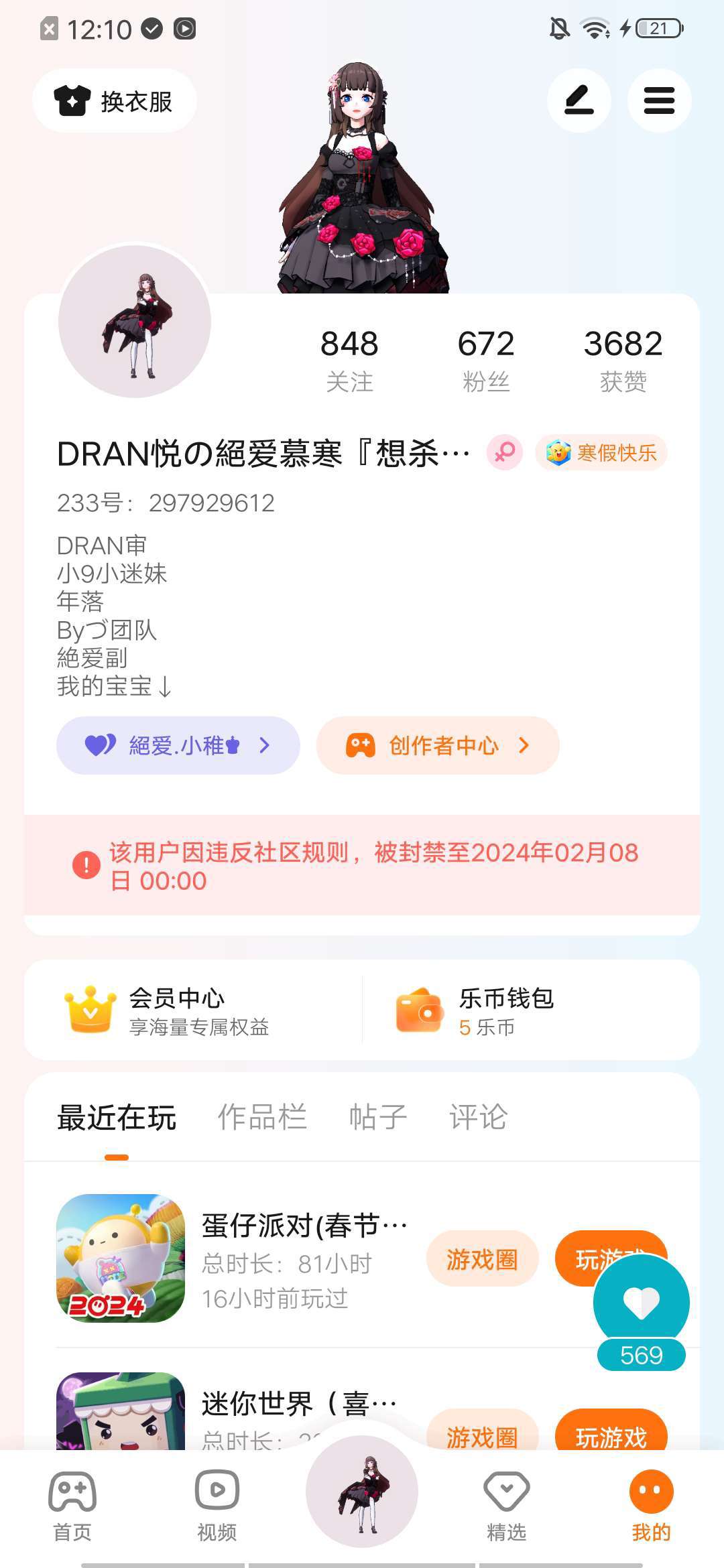
Task: Switch to the 作品栏 tab
Action: (x=262, y=1117)
